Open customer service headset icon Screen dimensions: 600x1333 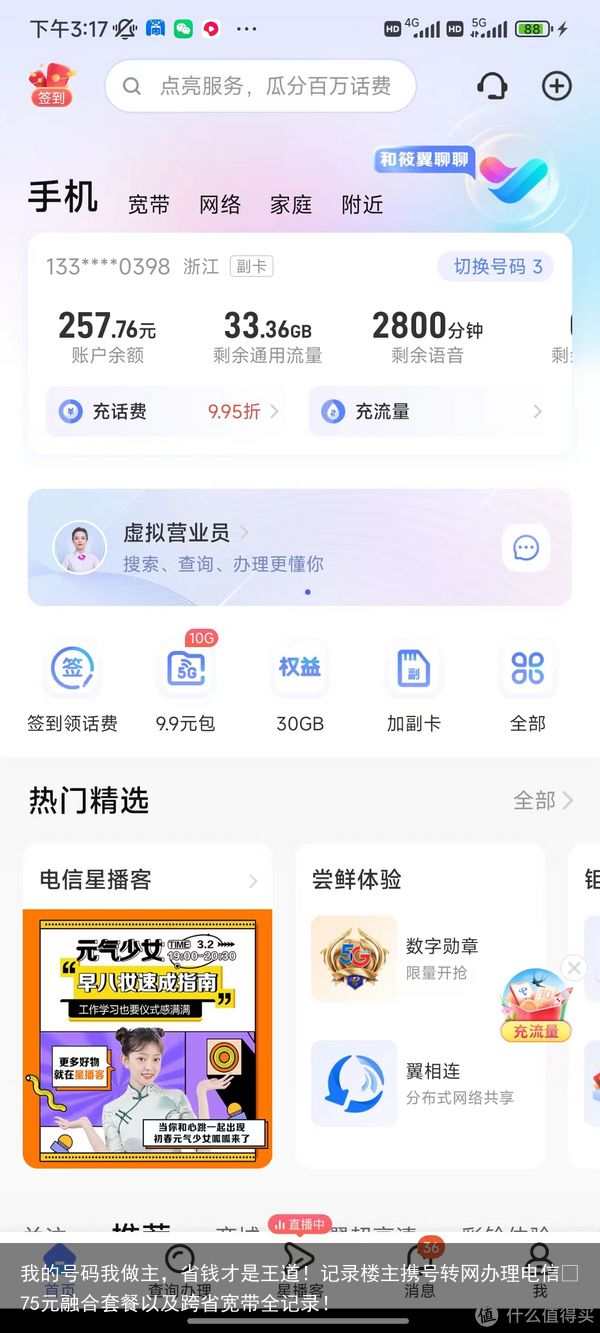click(492, 86)
